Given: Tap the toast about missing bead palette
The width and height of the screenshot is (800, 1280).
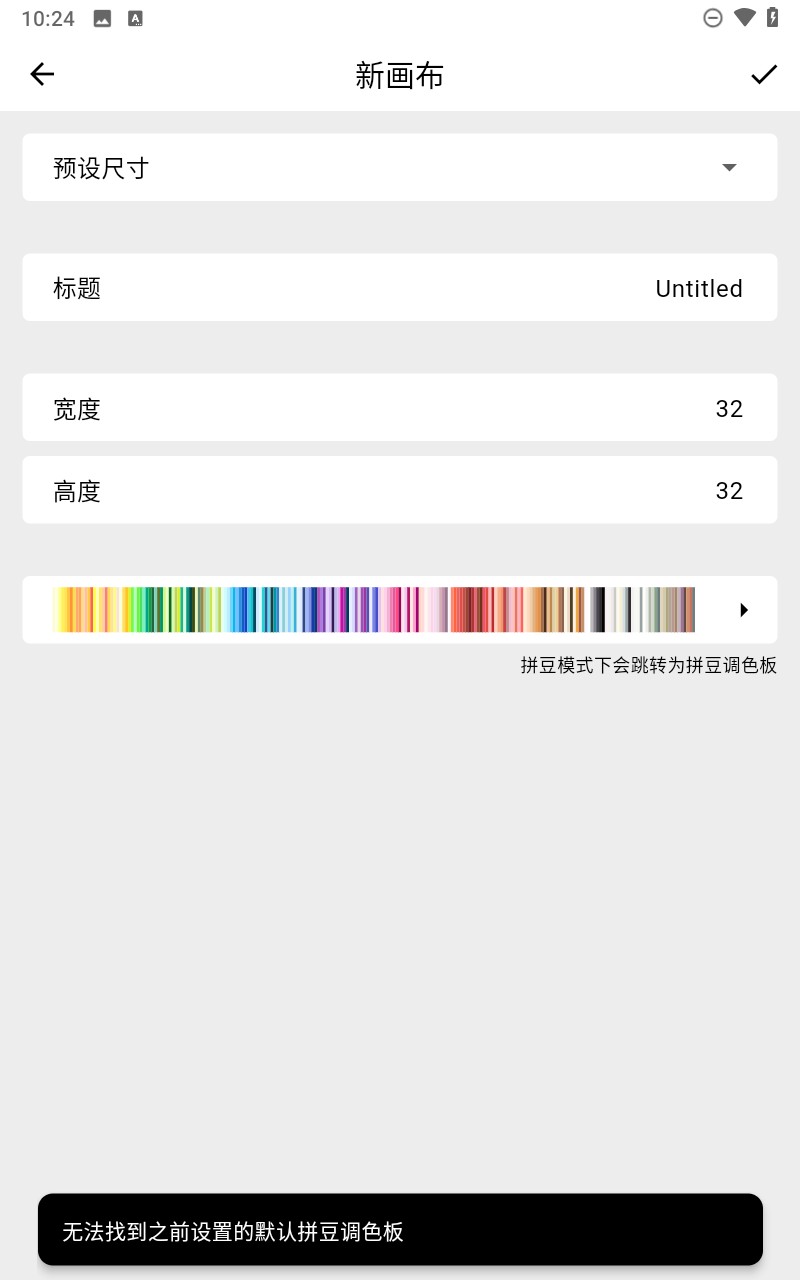Looking at the screenshot, I should (398, 1228).
